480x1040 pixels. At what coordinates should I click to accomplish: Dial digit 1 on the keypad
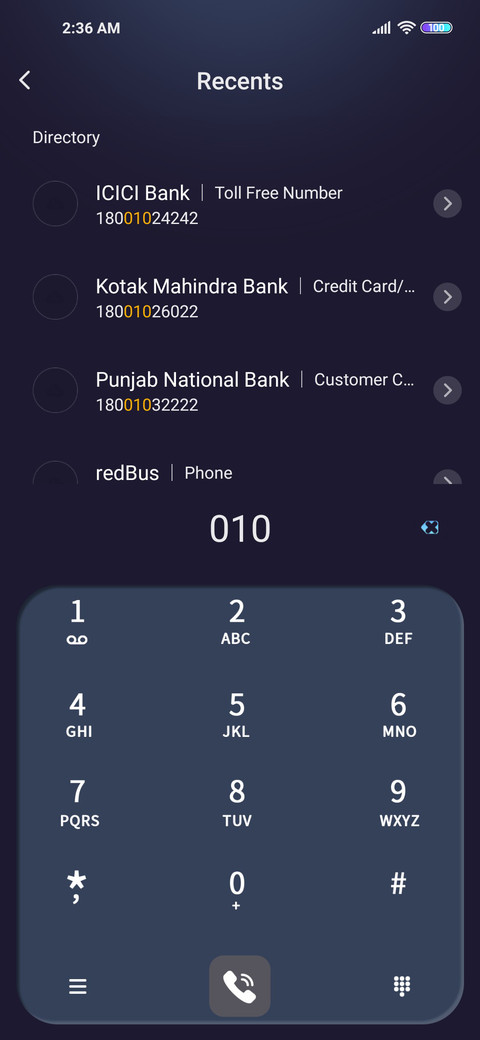coord(78,621)
